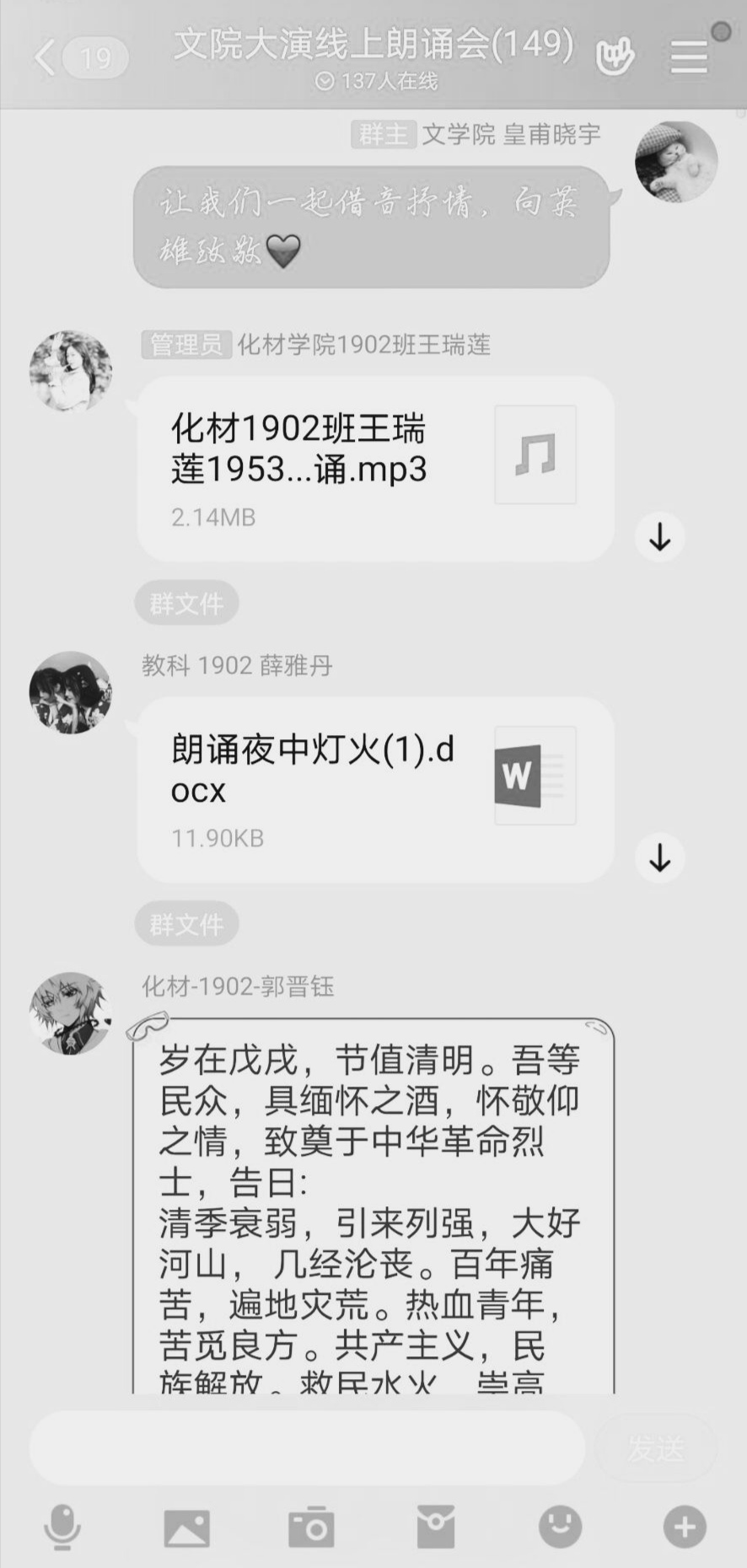Viewport: 747px width, 1568px height.
Task: View 薛雅丹's profile avatar
Action: (71, 692)
